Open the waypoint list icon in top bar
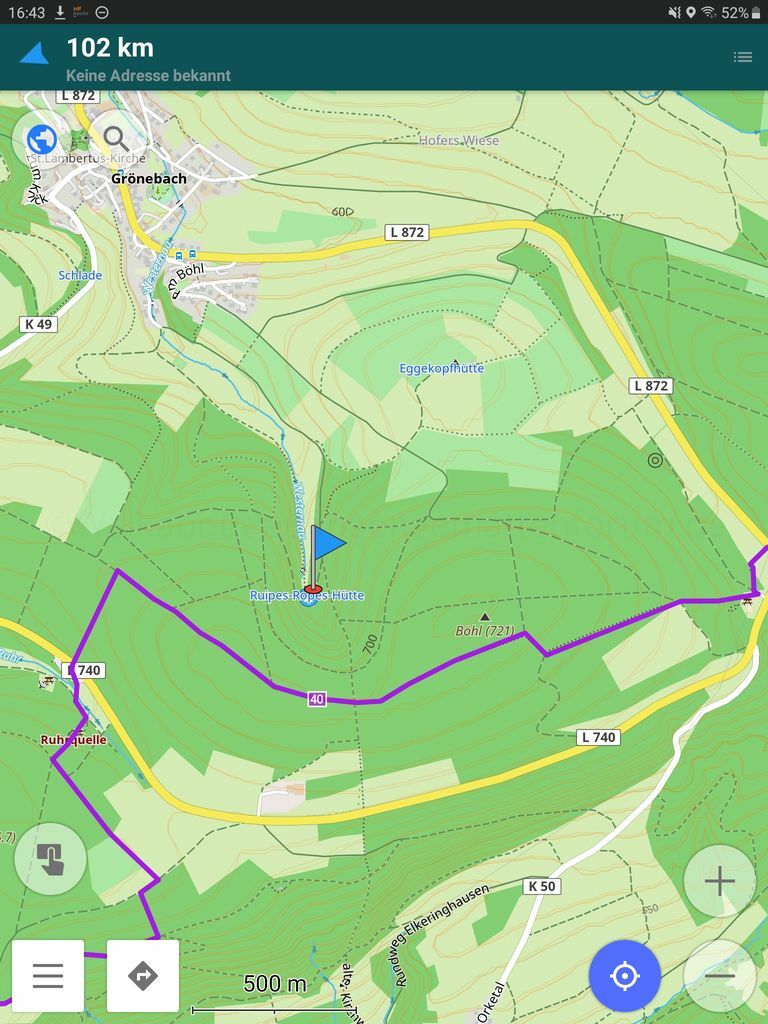The width and height of the screenshot is (768, 1024). 742,57
